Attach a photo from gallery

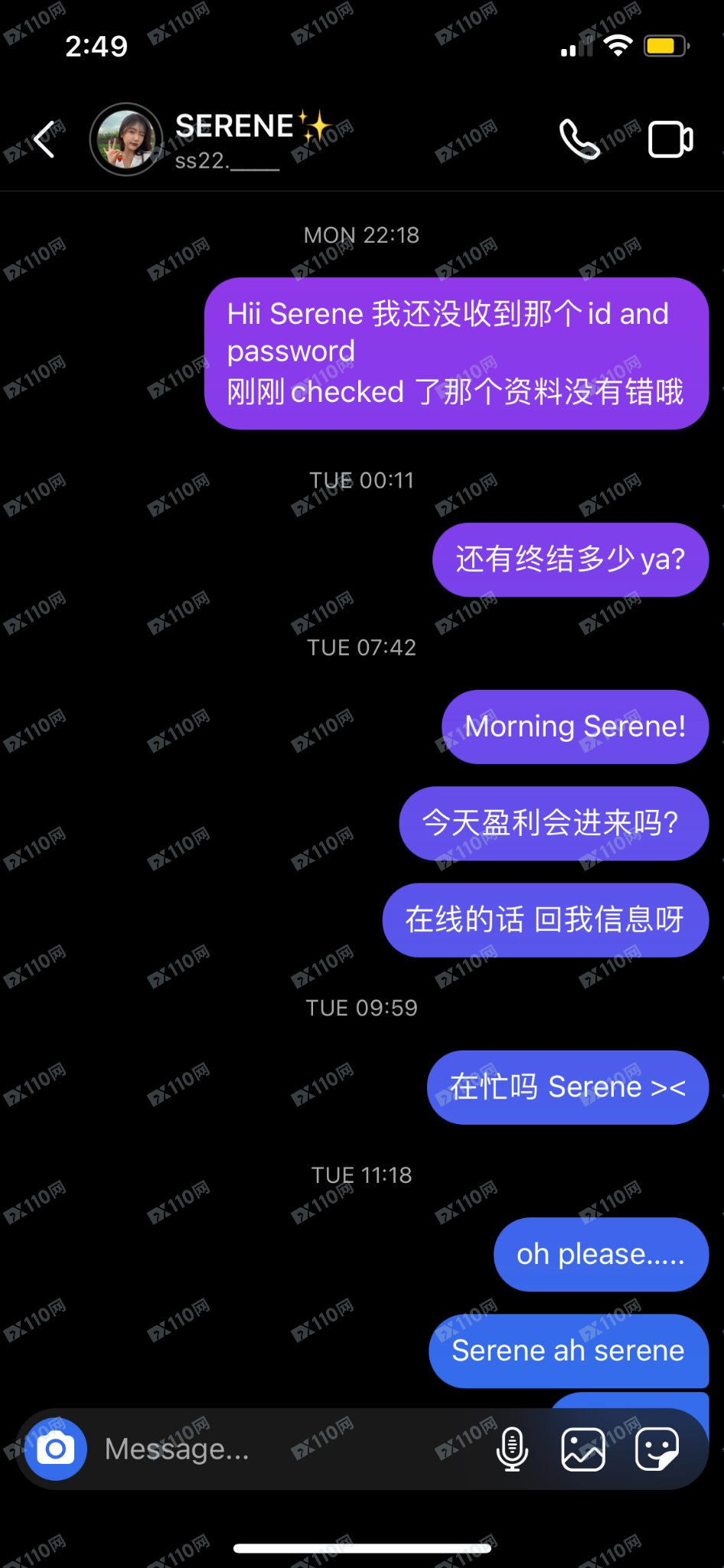click(583, 1449)
